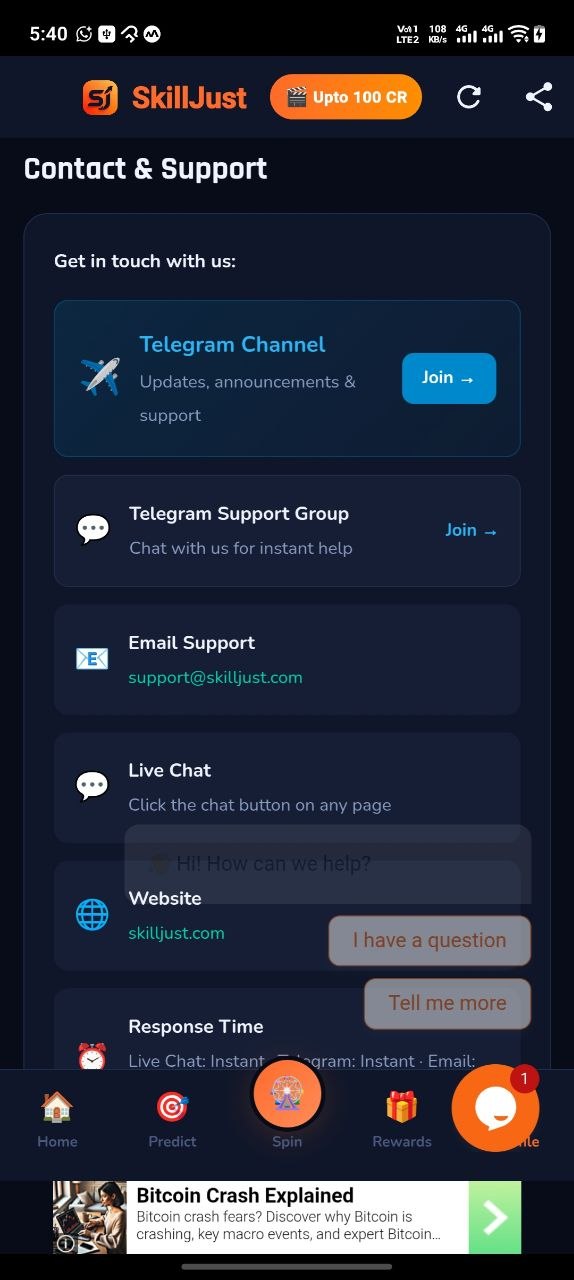Open the Spin wheel
This screenshot has width=574, height=1280.
click(287, 1094)
